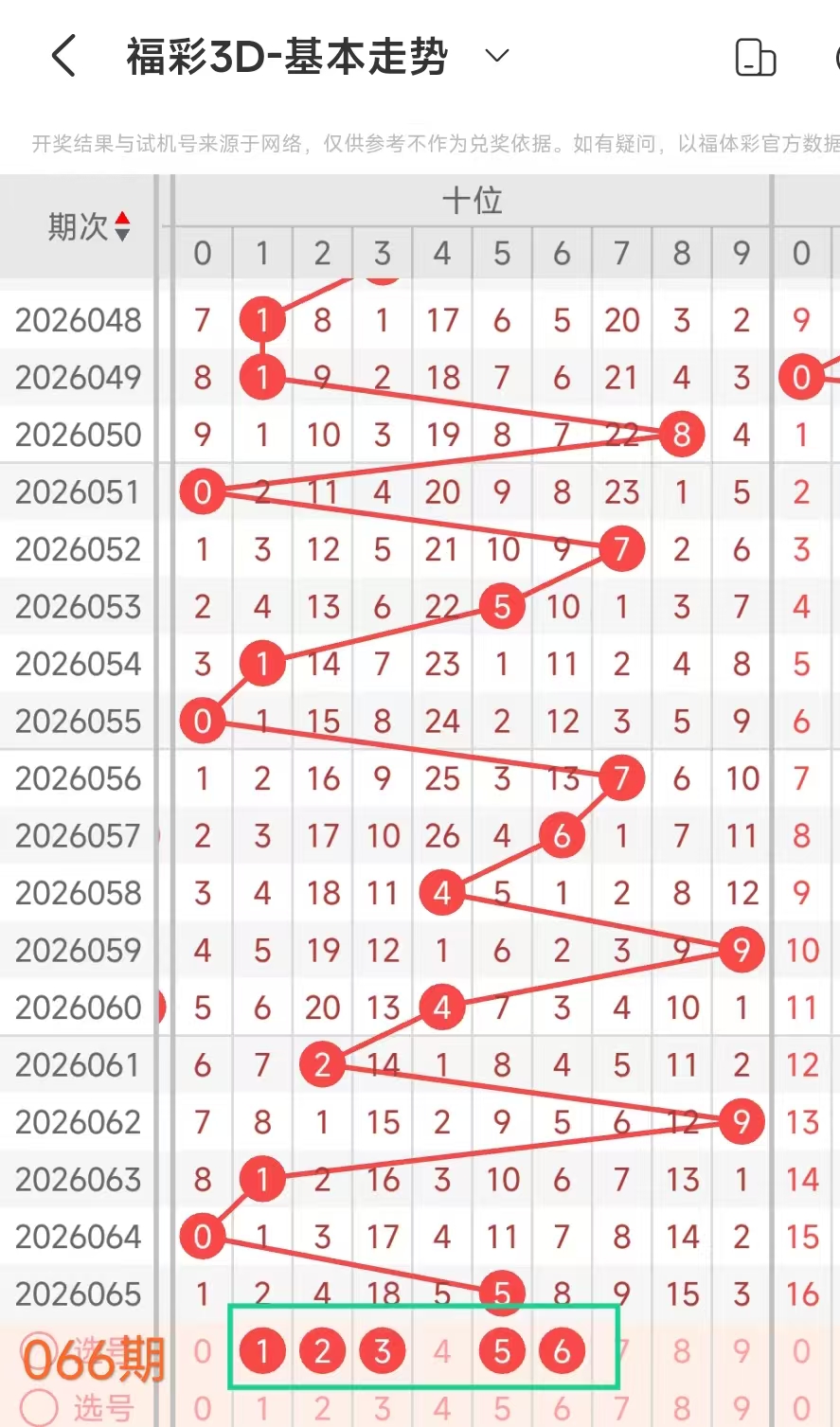Deselect number 5 in the first 选号 row
Screen dimensions: 840x1427
tap(502, 1351)
